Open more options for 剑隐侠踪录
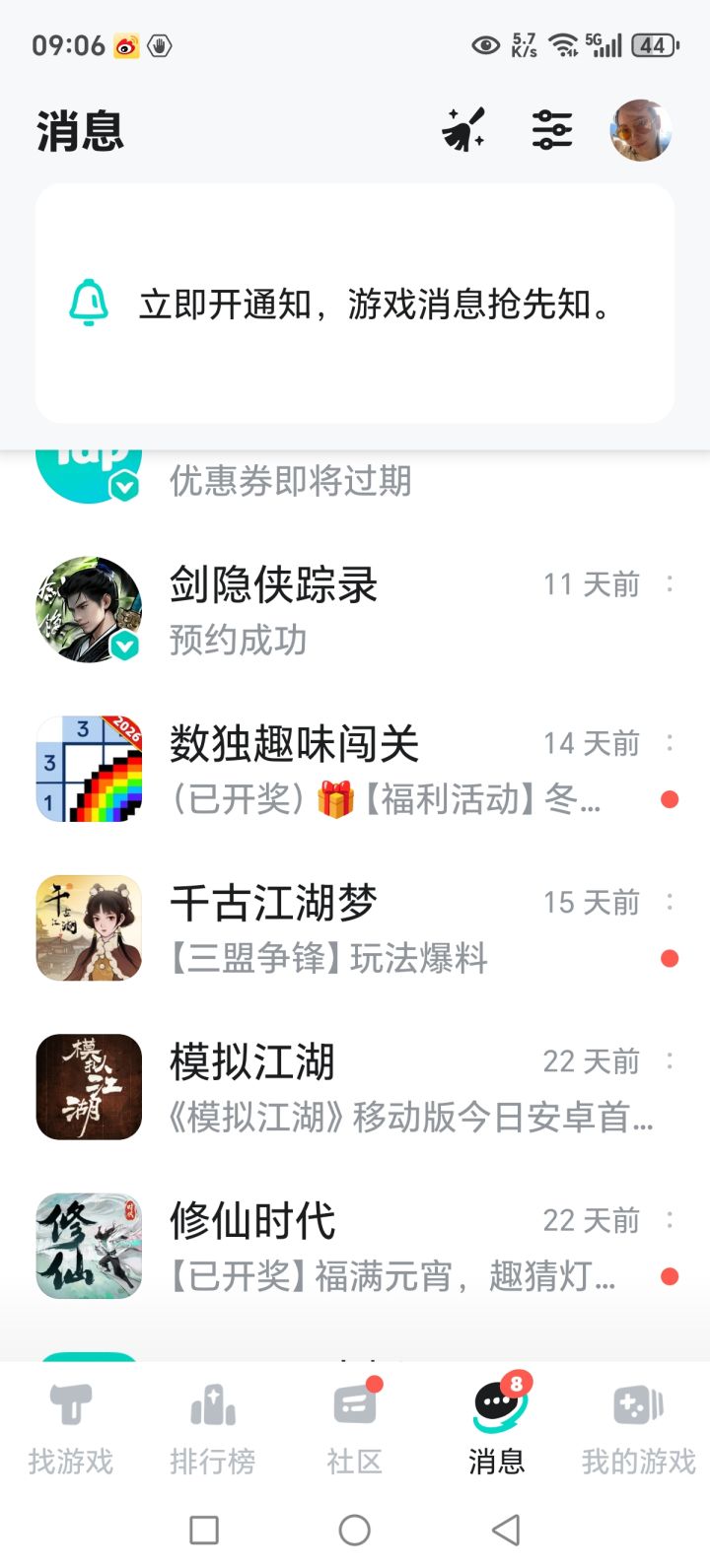710x1568 pixels. click(x=671, y=584)
